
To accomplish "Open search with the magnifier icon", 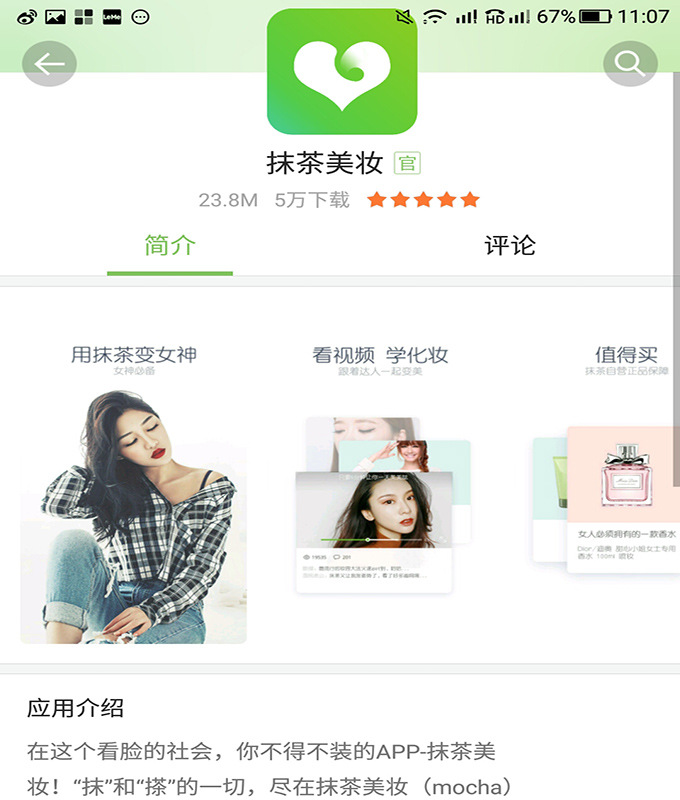I will [x=630, y=64].
